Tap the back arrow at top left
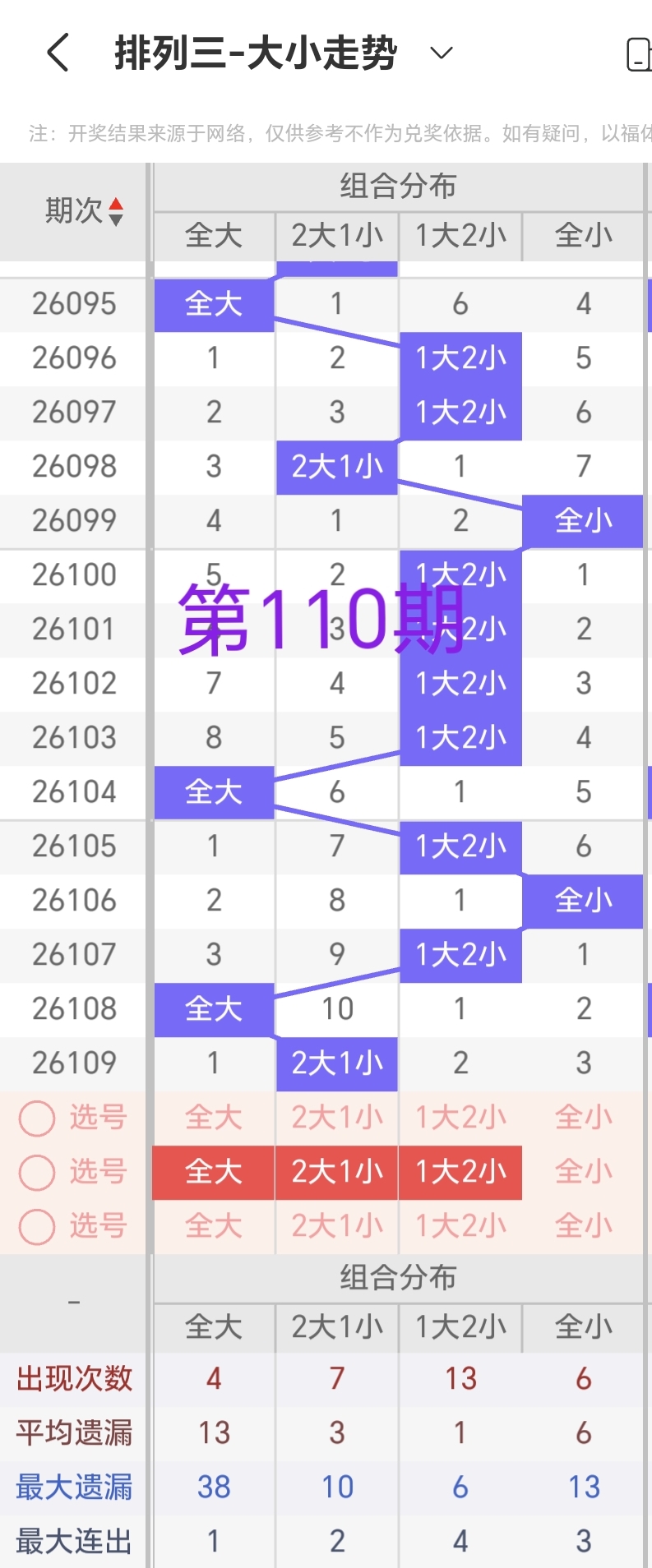The height and width of the screenshot is (1568, 652). coord(56,52)
